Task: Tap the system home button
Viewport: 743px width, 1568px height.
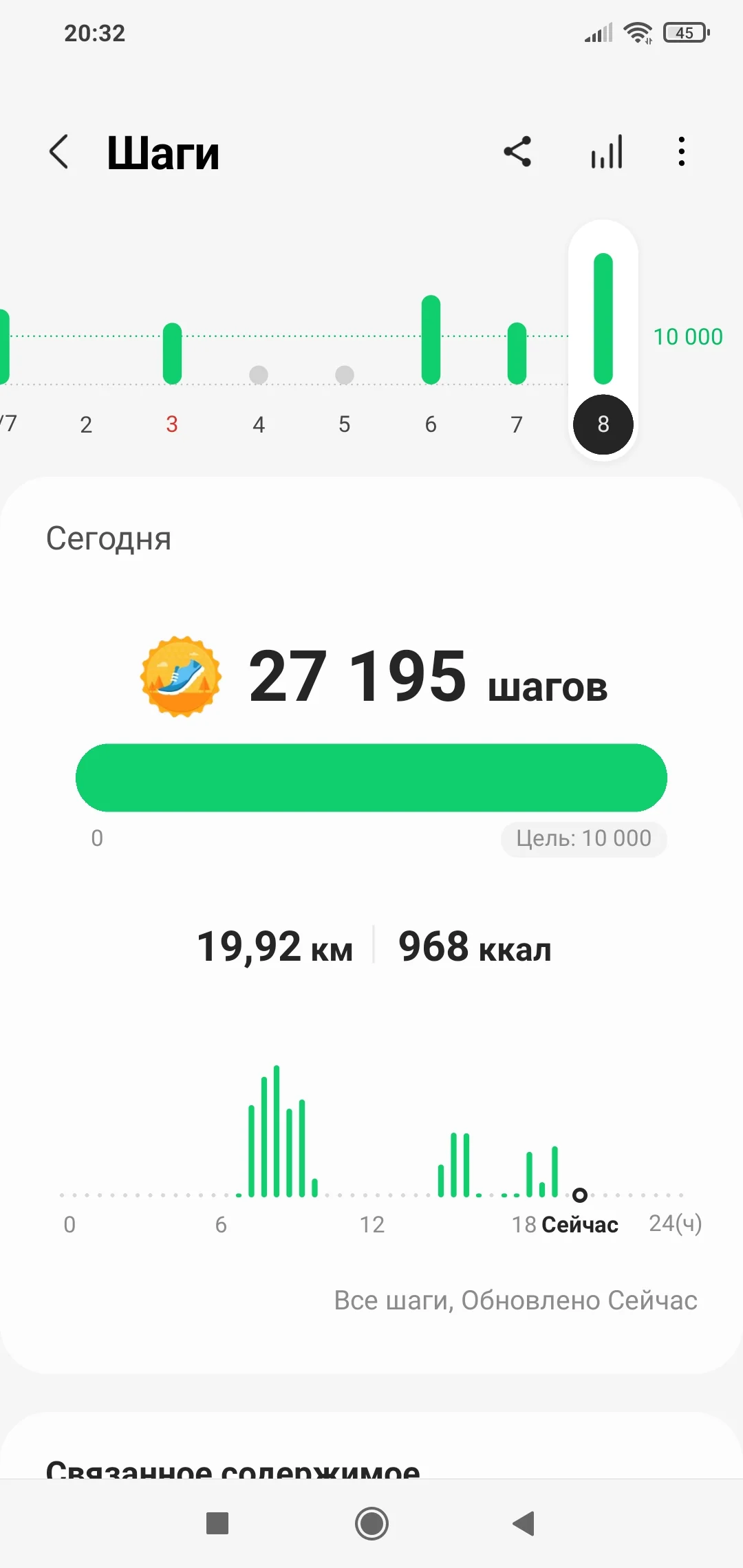Action: (x=371, y=1523)
